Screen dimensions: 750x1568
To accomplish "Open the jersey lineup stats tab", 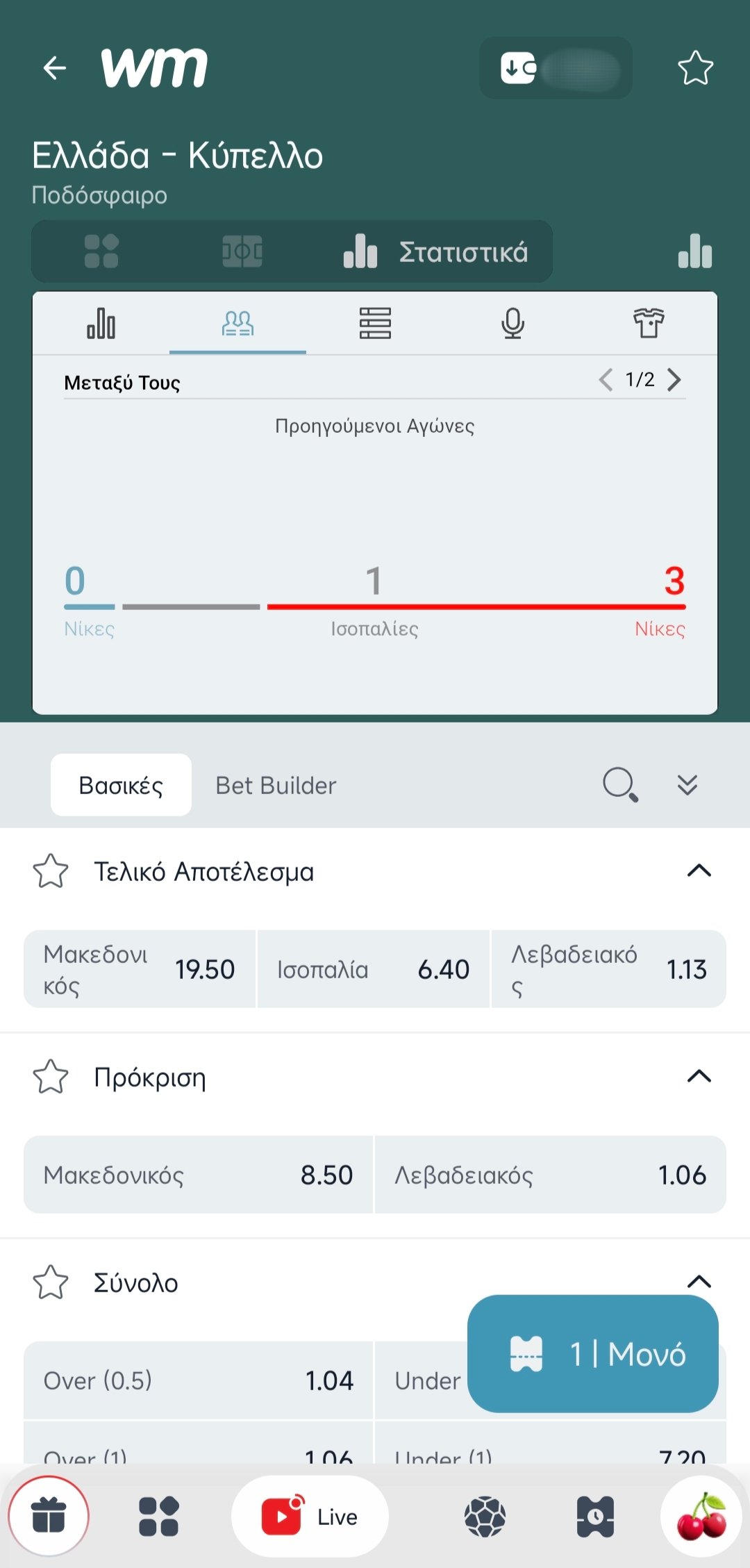I will point(649,323).
